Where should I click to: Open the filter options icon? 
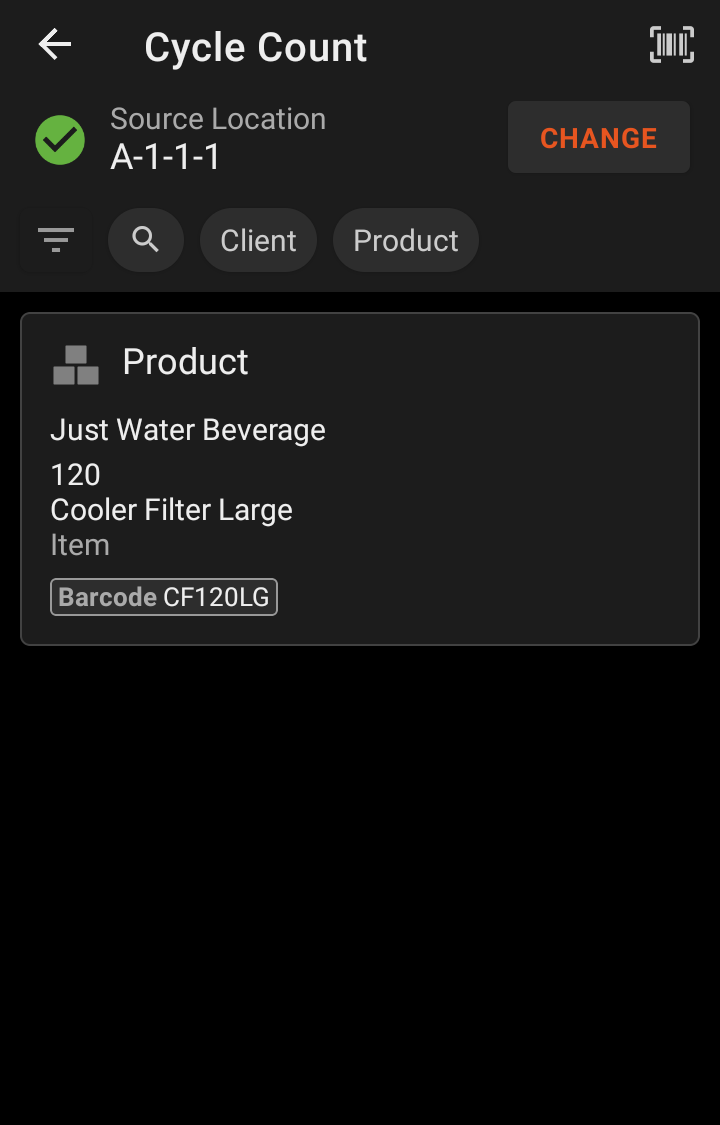[x=56, y=240]
